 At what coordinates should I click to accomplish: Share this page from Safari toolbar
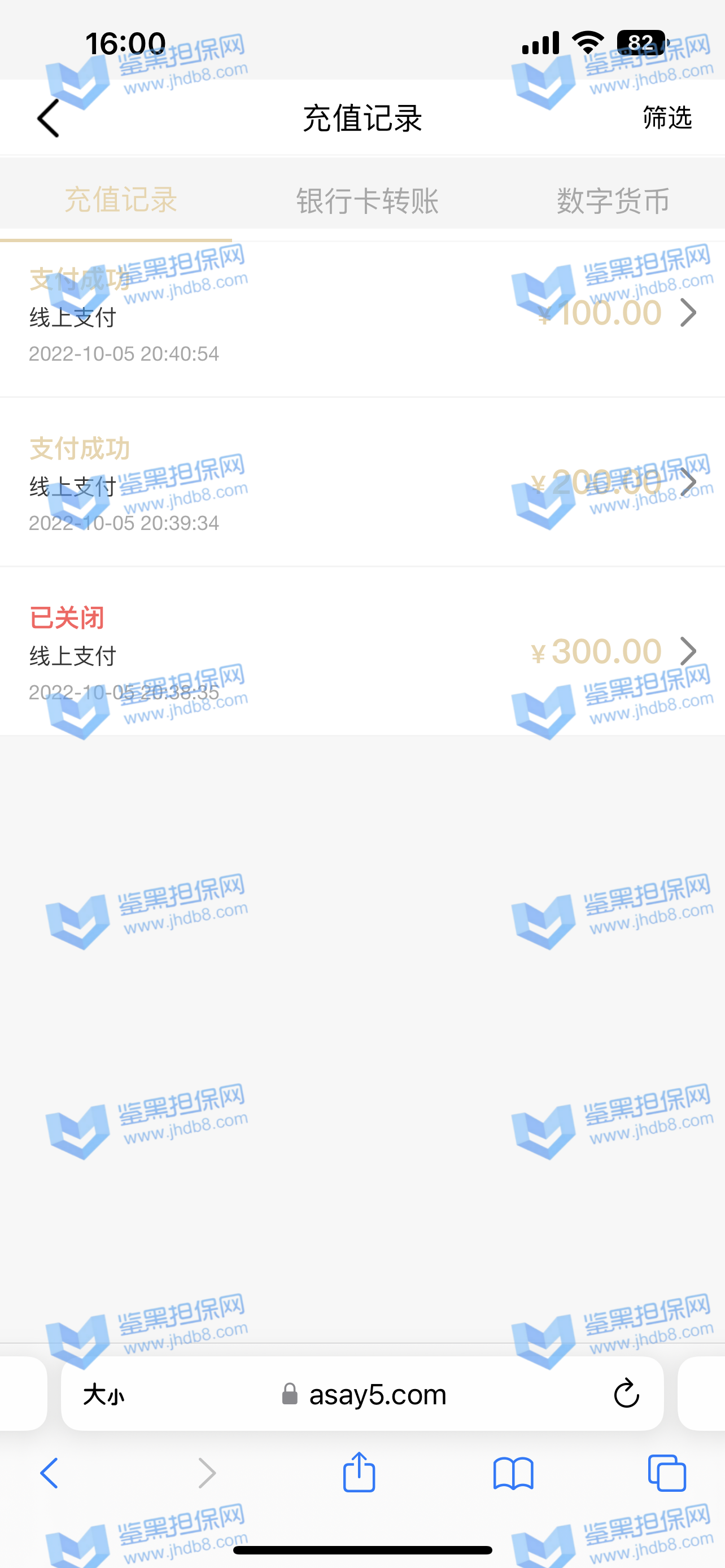tap(359, 1473)
